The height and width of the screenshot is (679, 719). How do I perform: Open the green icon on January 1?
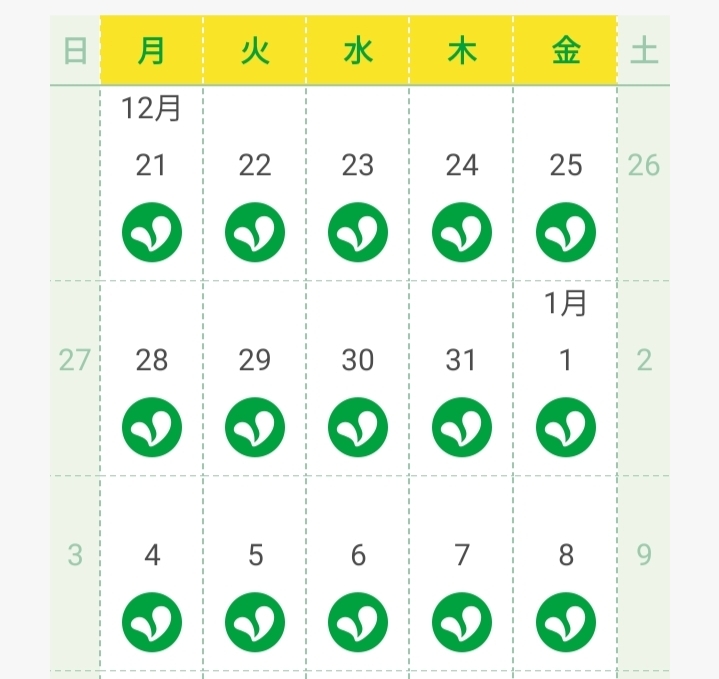[x=566, y=427]
